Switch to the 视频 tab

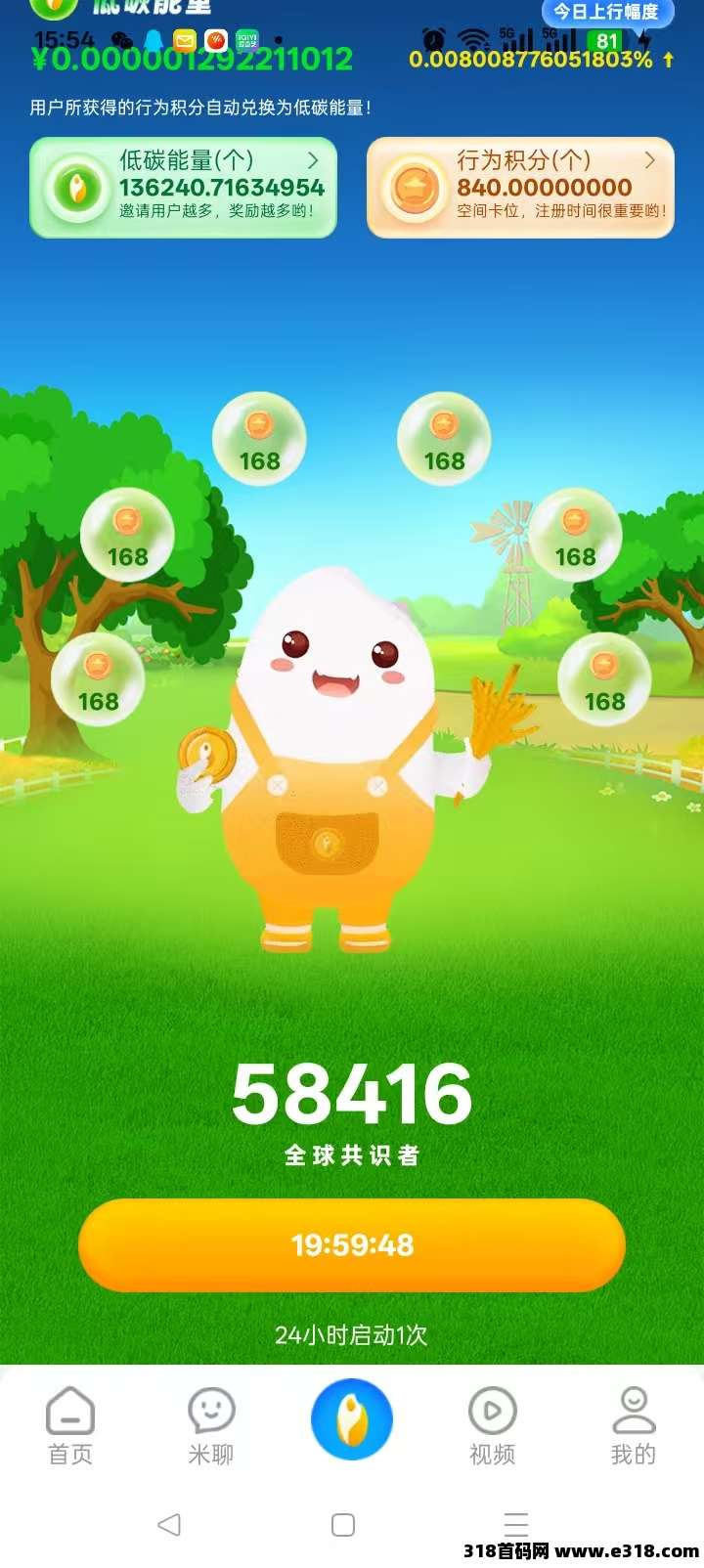(x=493, y=1425)
